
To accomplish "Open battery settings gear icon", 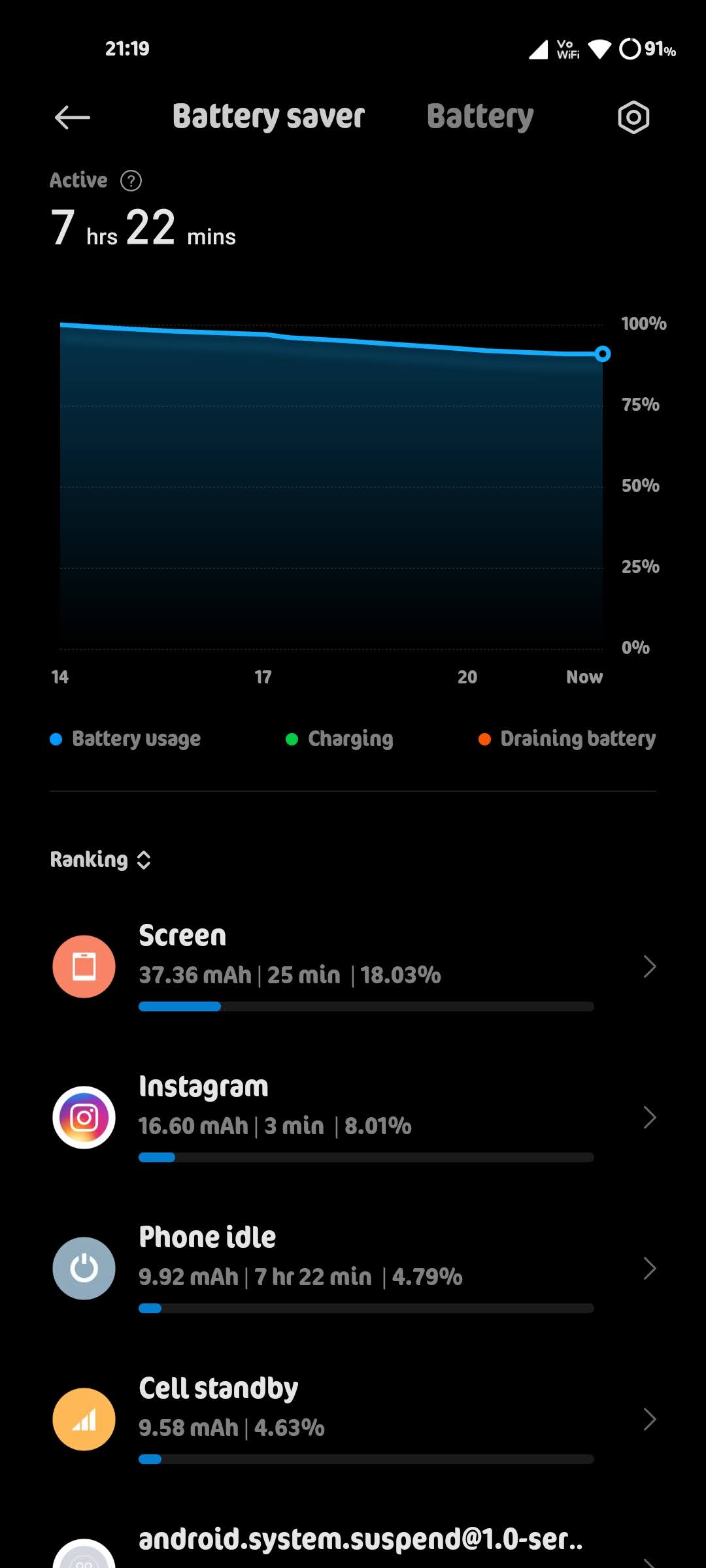I will click(x=633, y=118).
